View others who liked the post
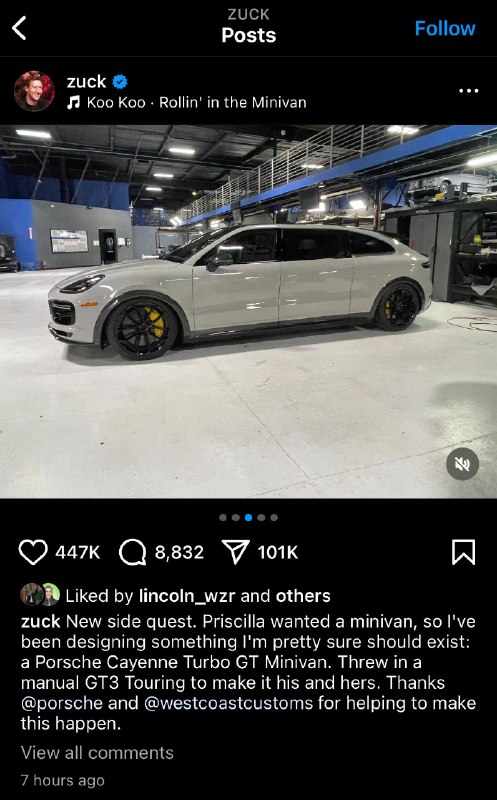497x800 pixels. coord(303,596)
